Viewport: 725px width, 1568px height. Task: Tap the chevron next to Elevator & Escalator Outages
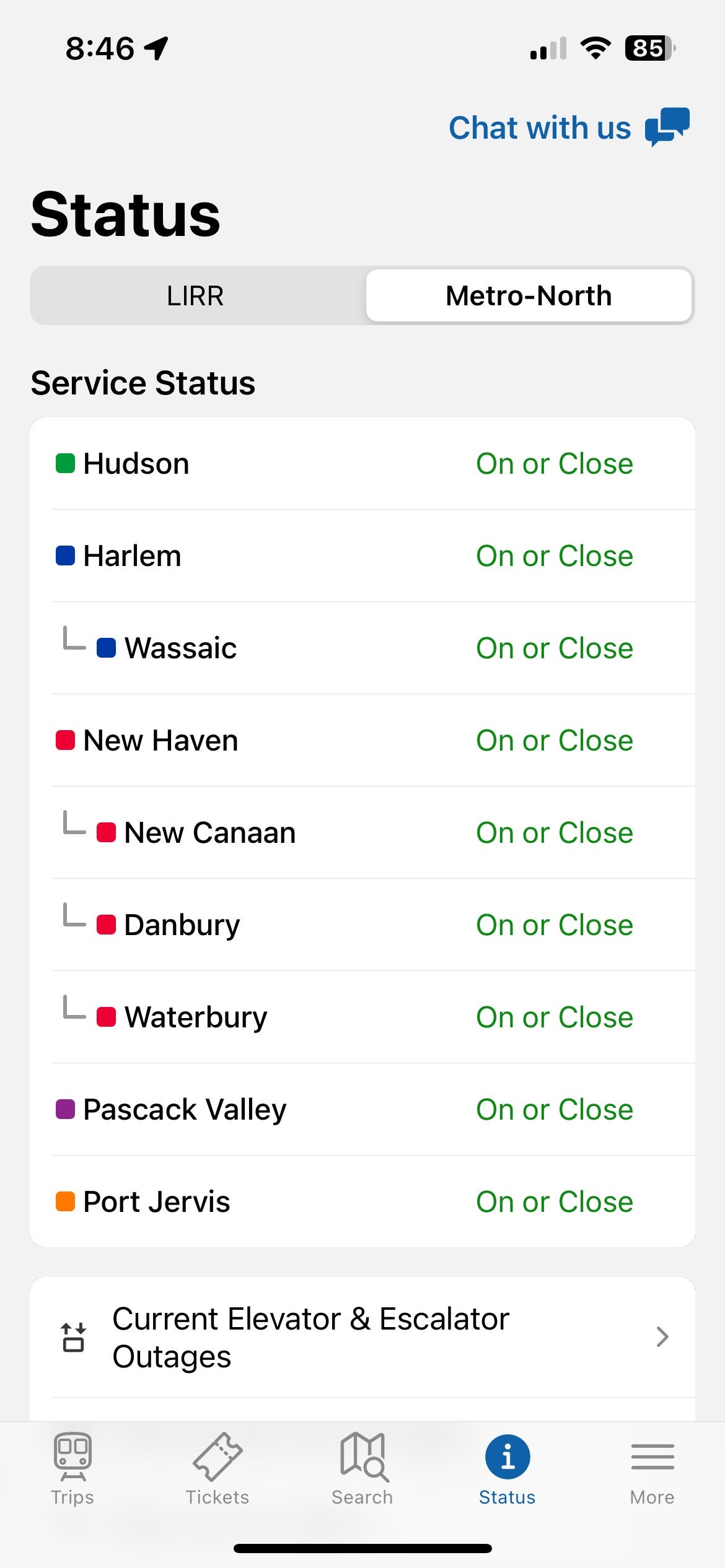(662, 1337)
